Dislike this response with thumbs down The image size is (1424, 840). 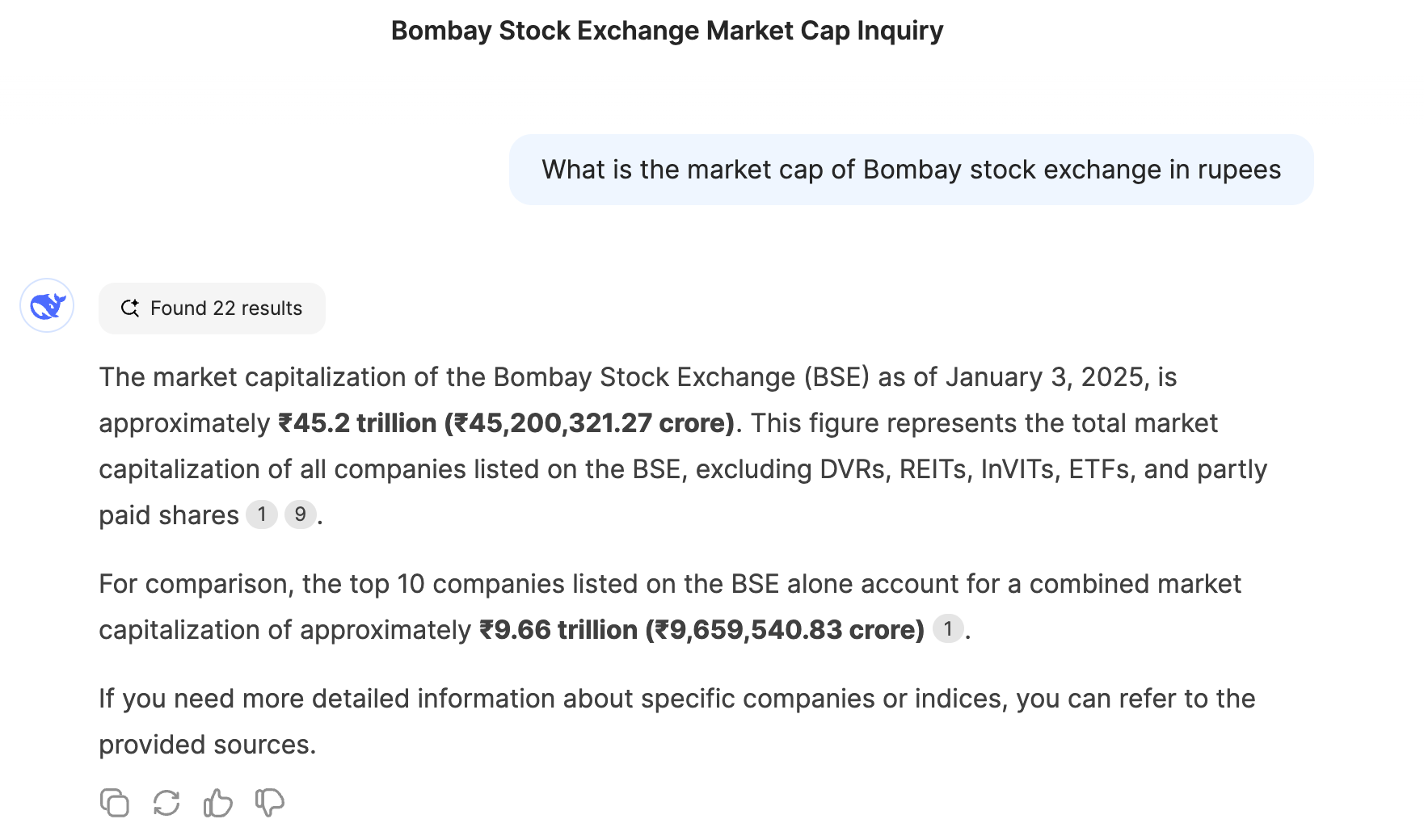pos(269,803)
